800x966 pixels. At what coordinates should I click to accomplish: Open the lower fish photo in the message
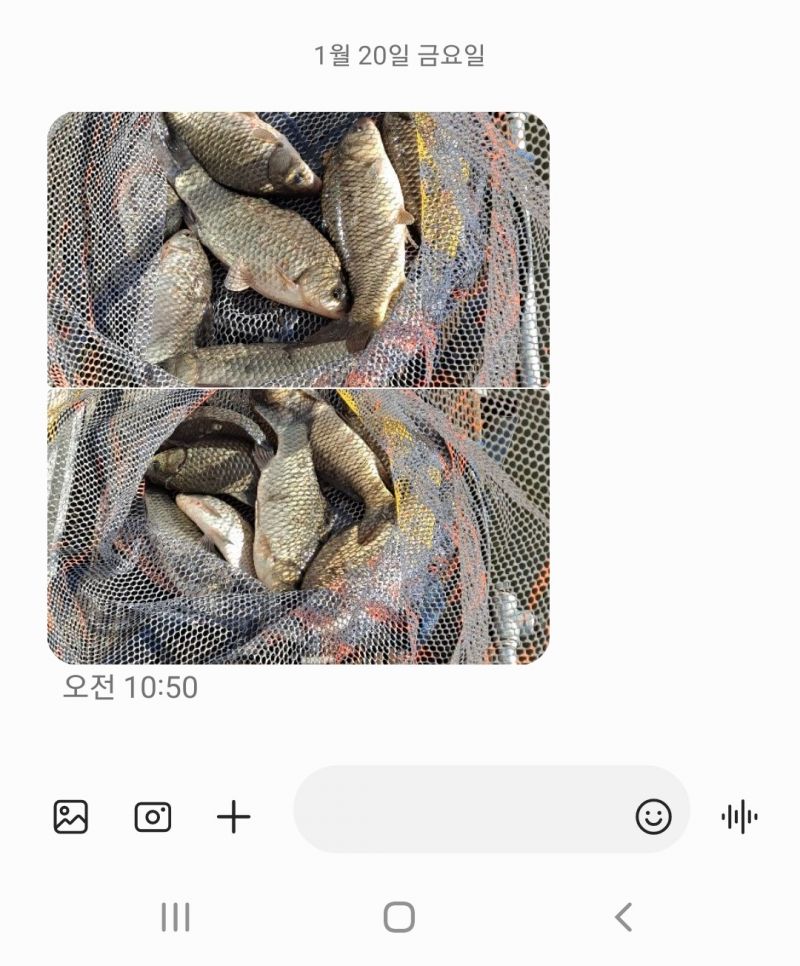click(298, 526)
